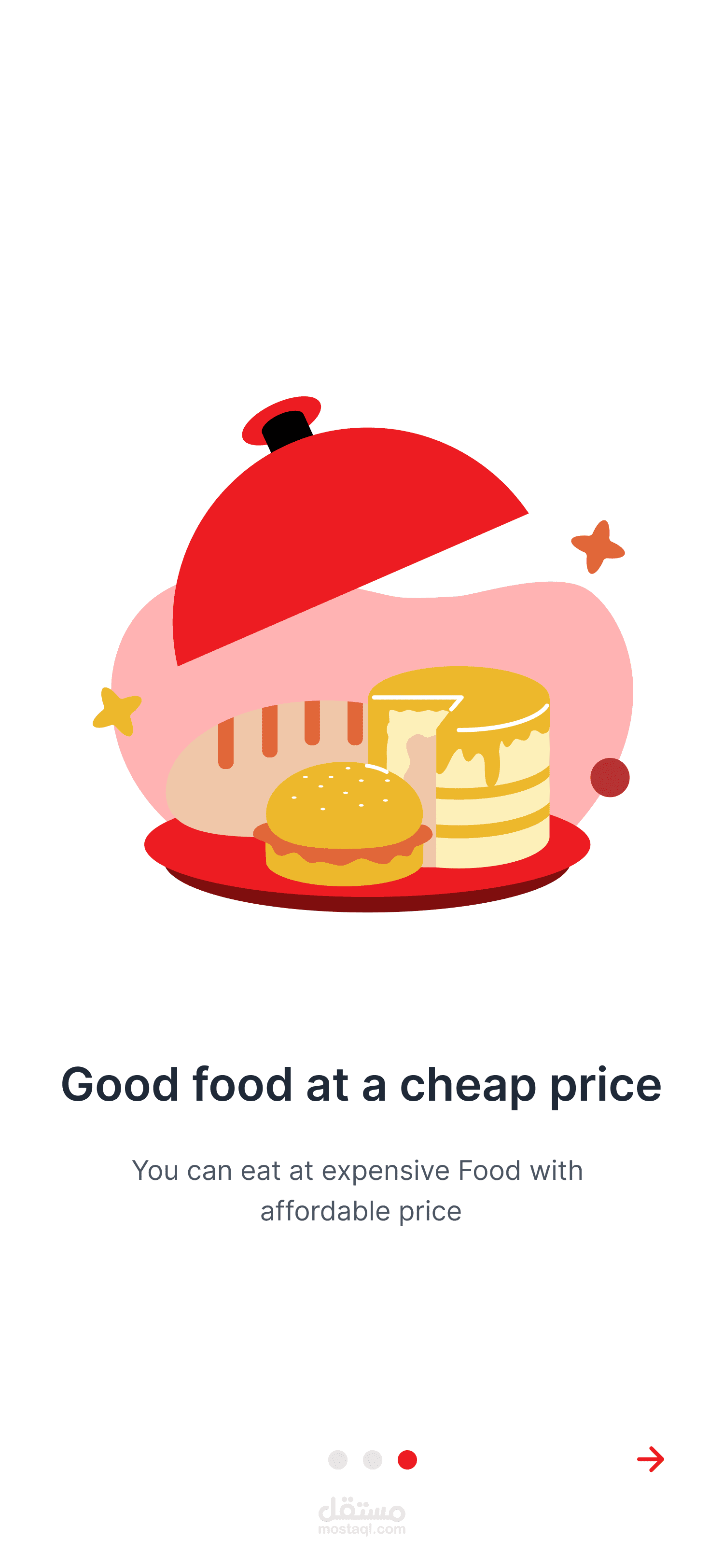This screenshot has width=724, height=1568.
Task: Tap the active red page dot
Action: click(407, 1460)
